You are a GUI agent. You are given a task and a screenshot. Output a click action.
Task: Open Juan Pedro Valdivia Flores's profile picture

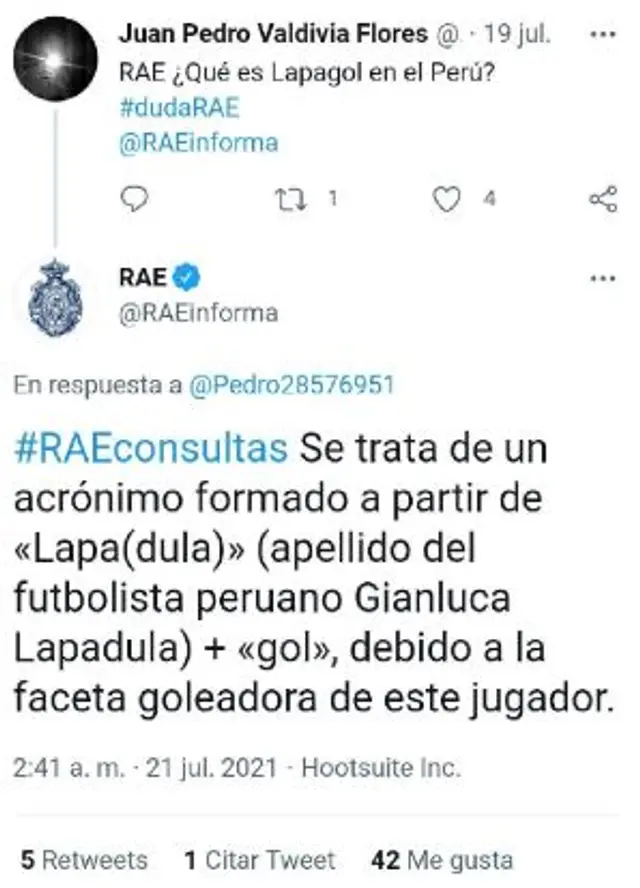55,58
